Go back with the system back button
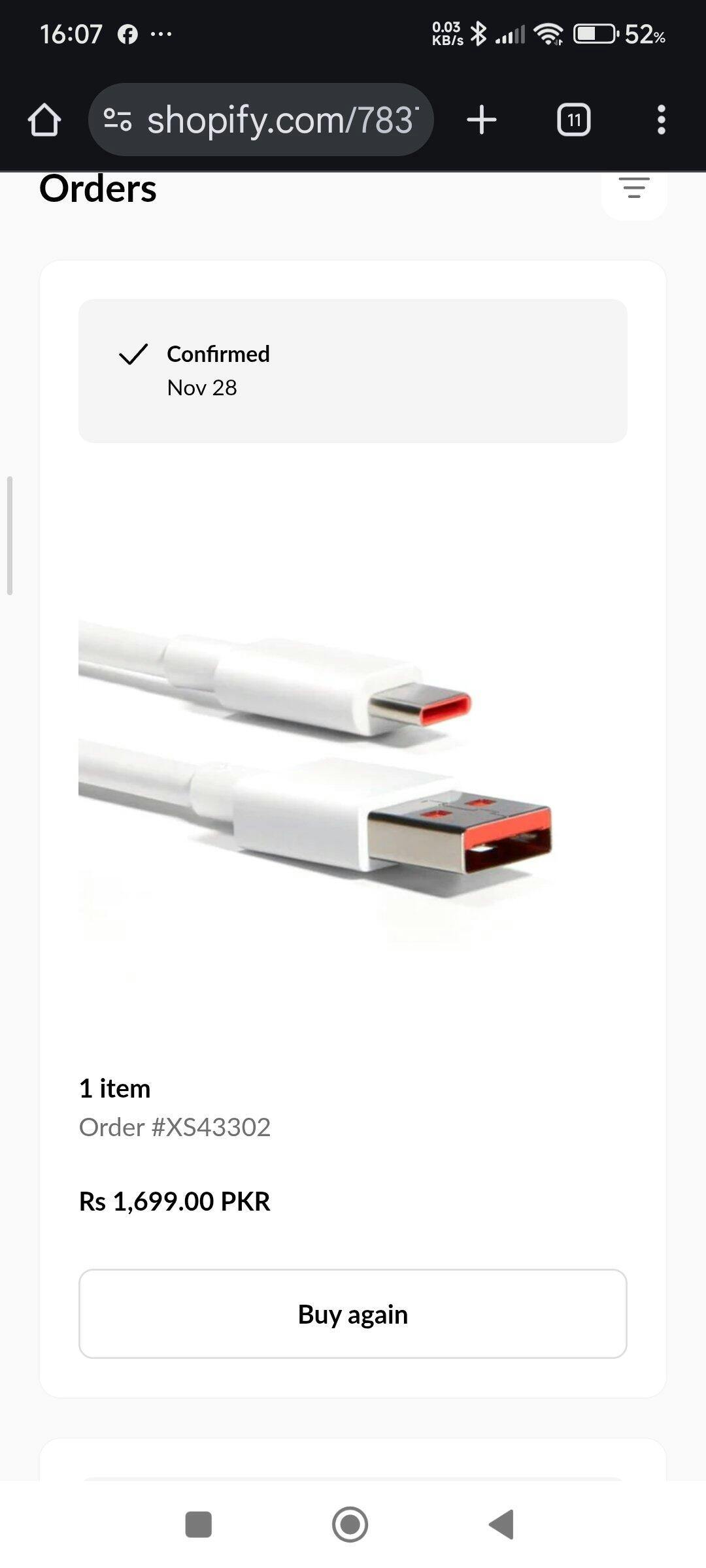Image resolution: width=706 pixels, height=1568 pixels. click(x=501, y=1524)
